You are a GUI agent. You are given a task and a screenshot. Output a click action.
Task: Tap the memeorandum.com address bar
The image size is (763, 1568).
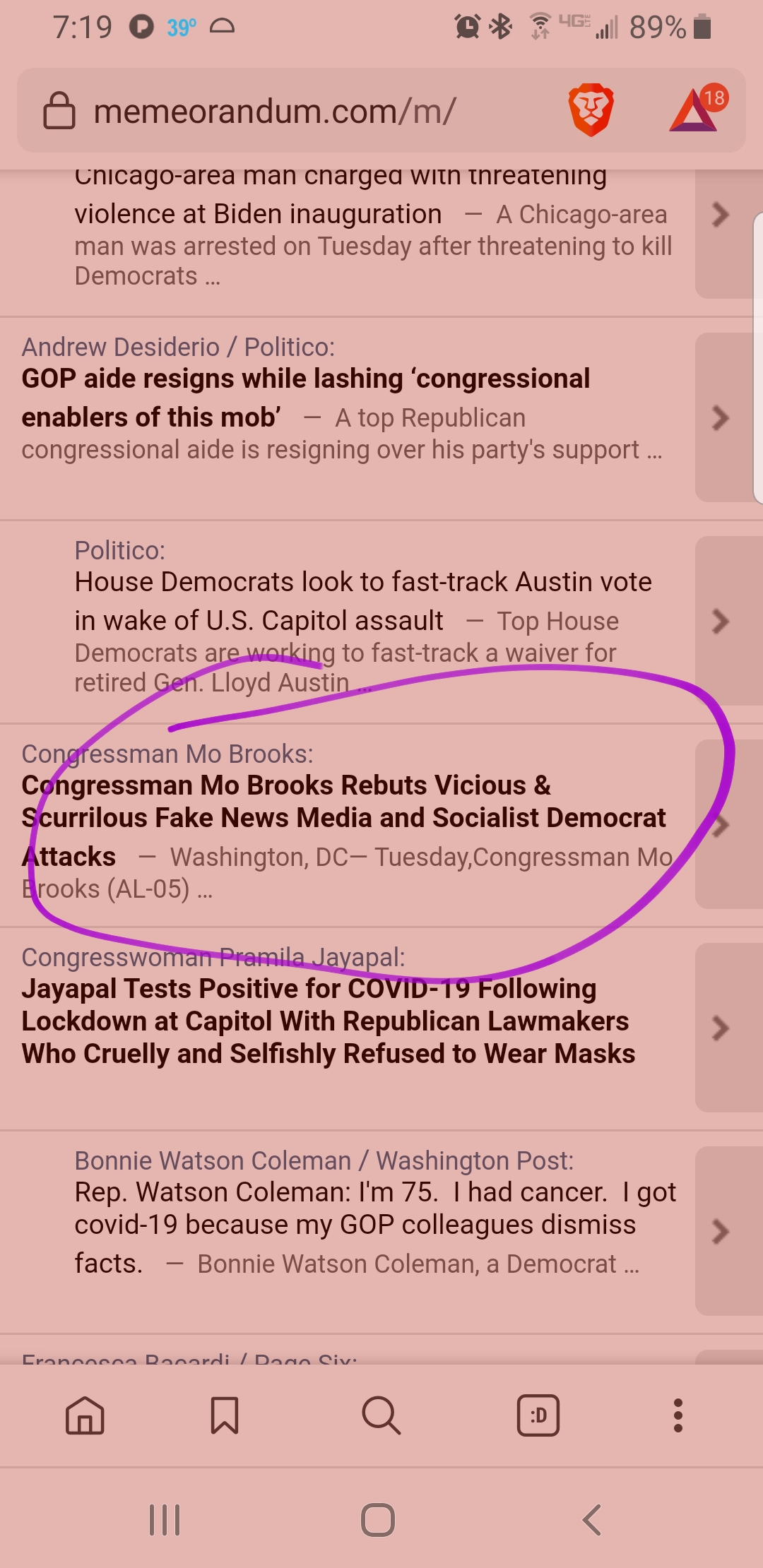coord(276,112)
